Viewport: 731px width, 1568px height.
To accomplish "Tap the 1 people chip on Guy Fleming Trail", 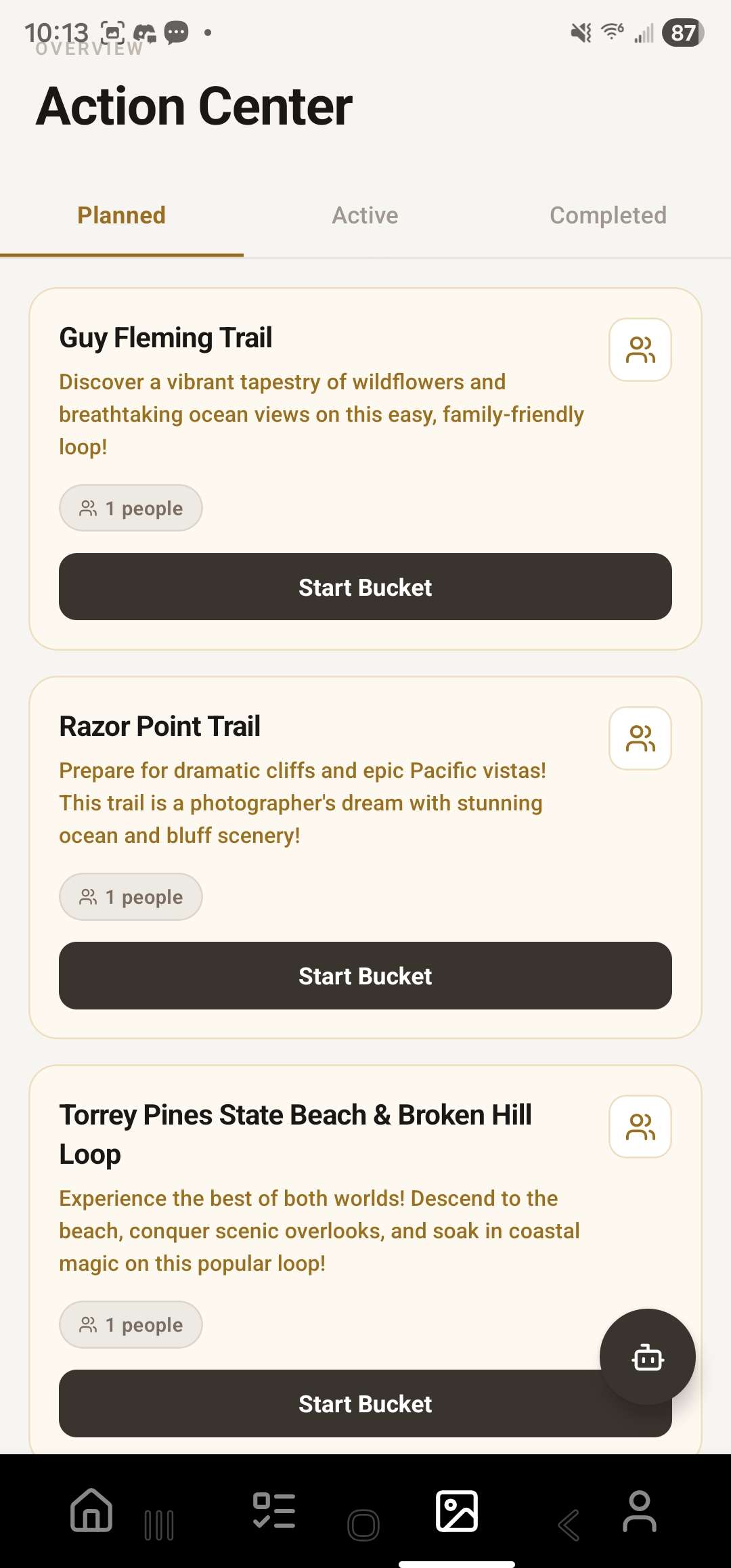I will point(131,508).
